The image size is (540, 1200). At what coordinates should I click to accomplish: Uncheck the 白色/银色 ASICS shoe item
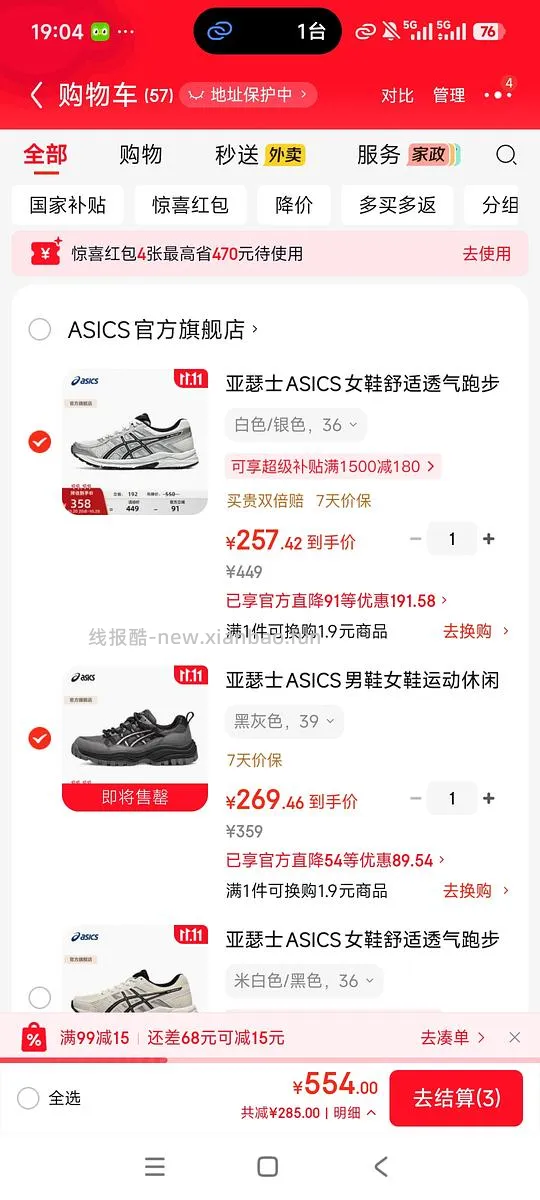[x=40, y=441]
